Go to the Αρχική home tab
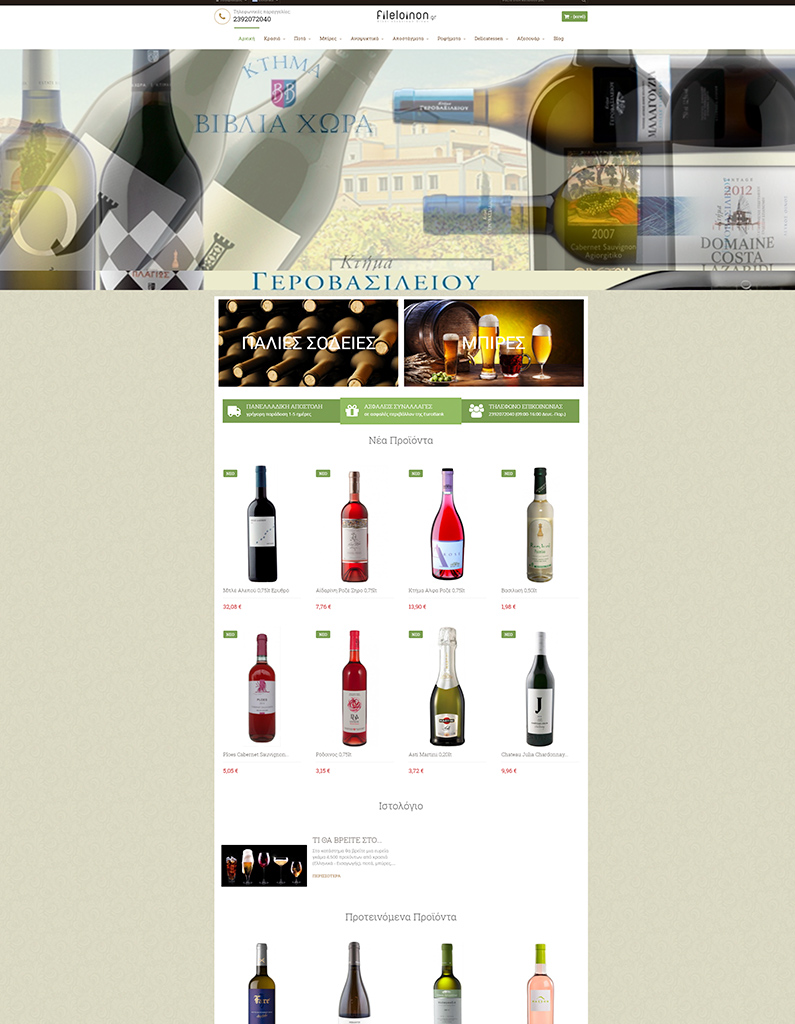 (247, 38)
